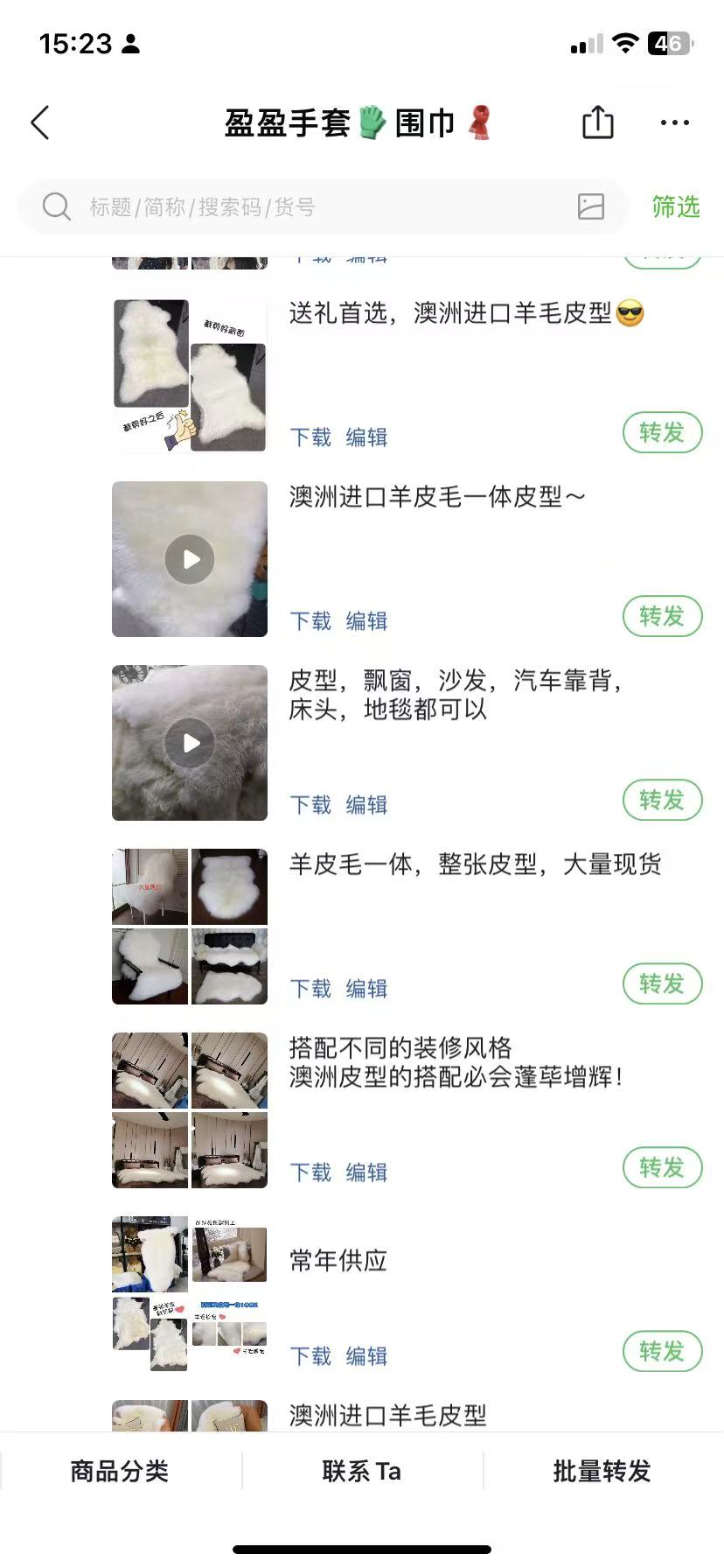Viewport: 724px width, 1568px height.
Task: Play the video for 皮型，飘窗，沙发 item
Action: (190, 743)
